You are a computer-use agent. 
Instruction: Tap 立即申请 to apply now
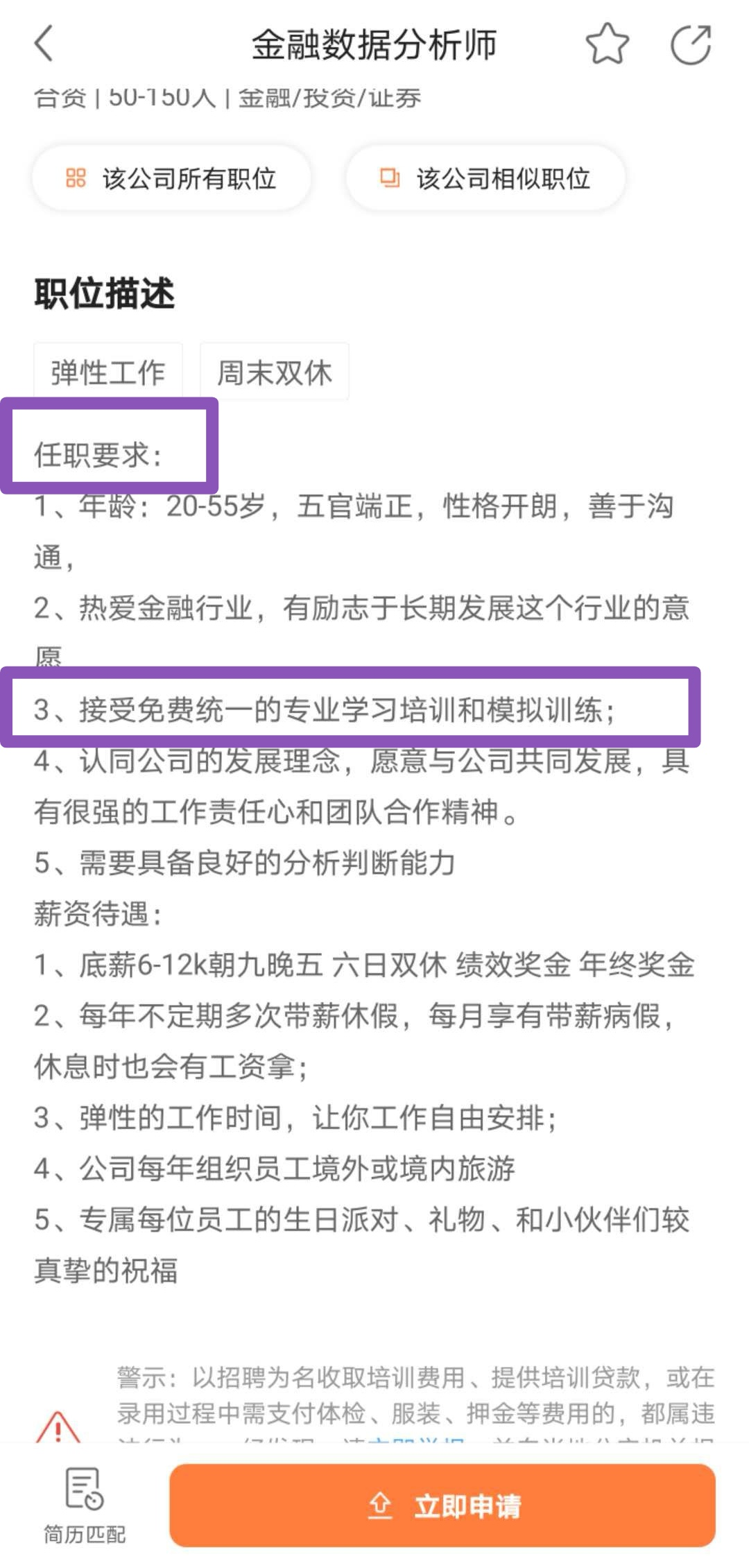click(442, 1505)
